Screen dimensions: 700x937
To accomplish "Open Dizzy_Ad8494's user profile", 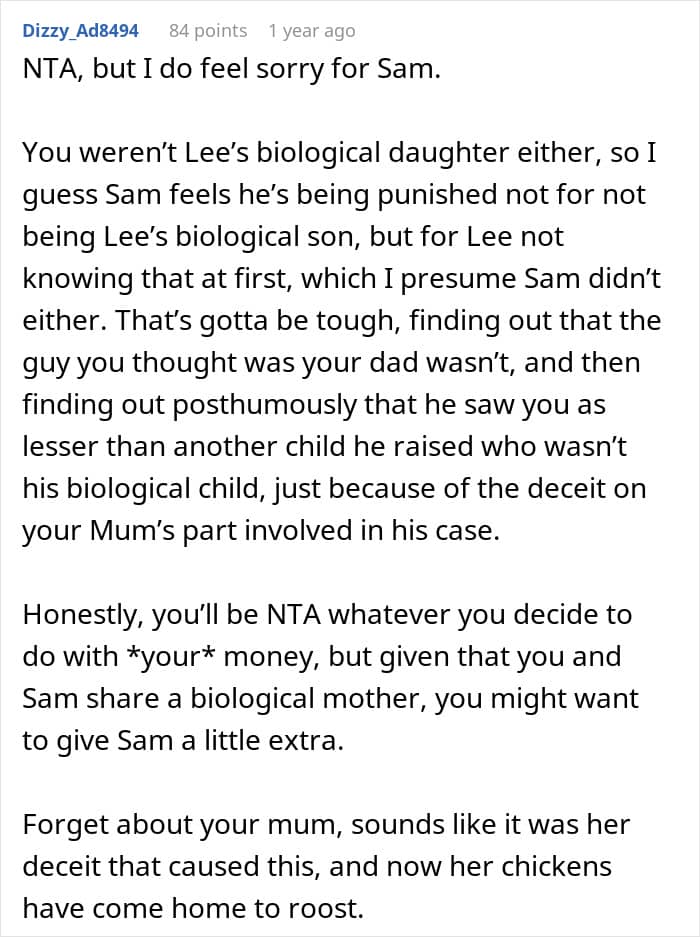I will point(81,31).
